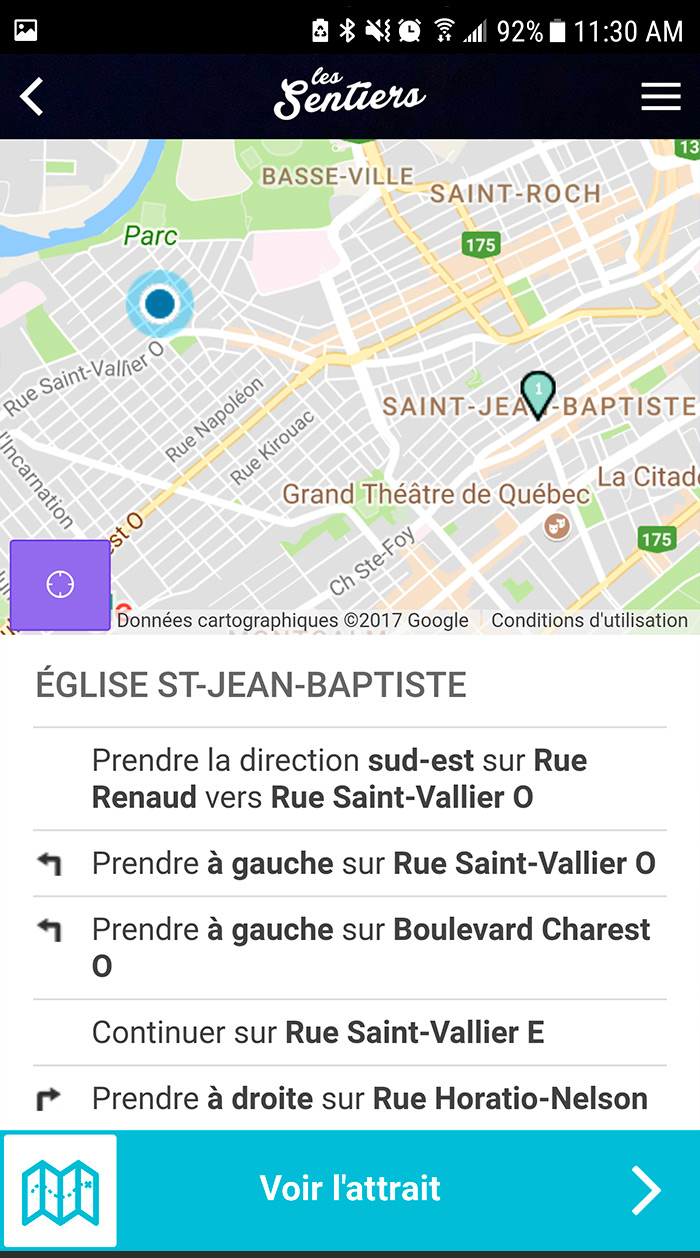Go back using the top-left arrow
This screenshot has width=700, height=1258.
click(x=32, y=97)
